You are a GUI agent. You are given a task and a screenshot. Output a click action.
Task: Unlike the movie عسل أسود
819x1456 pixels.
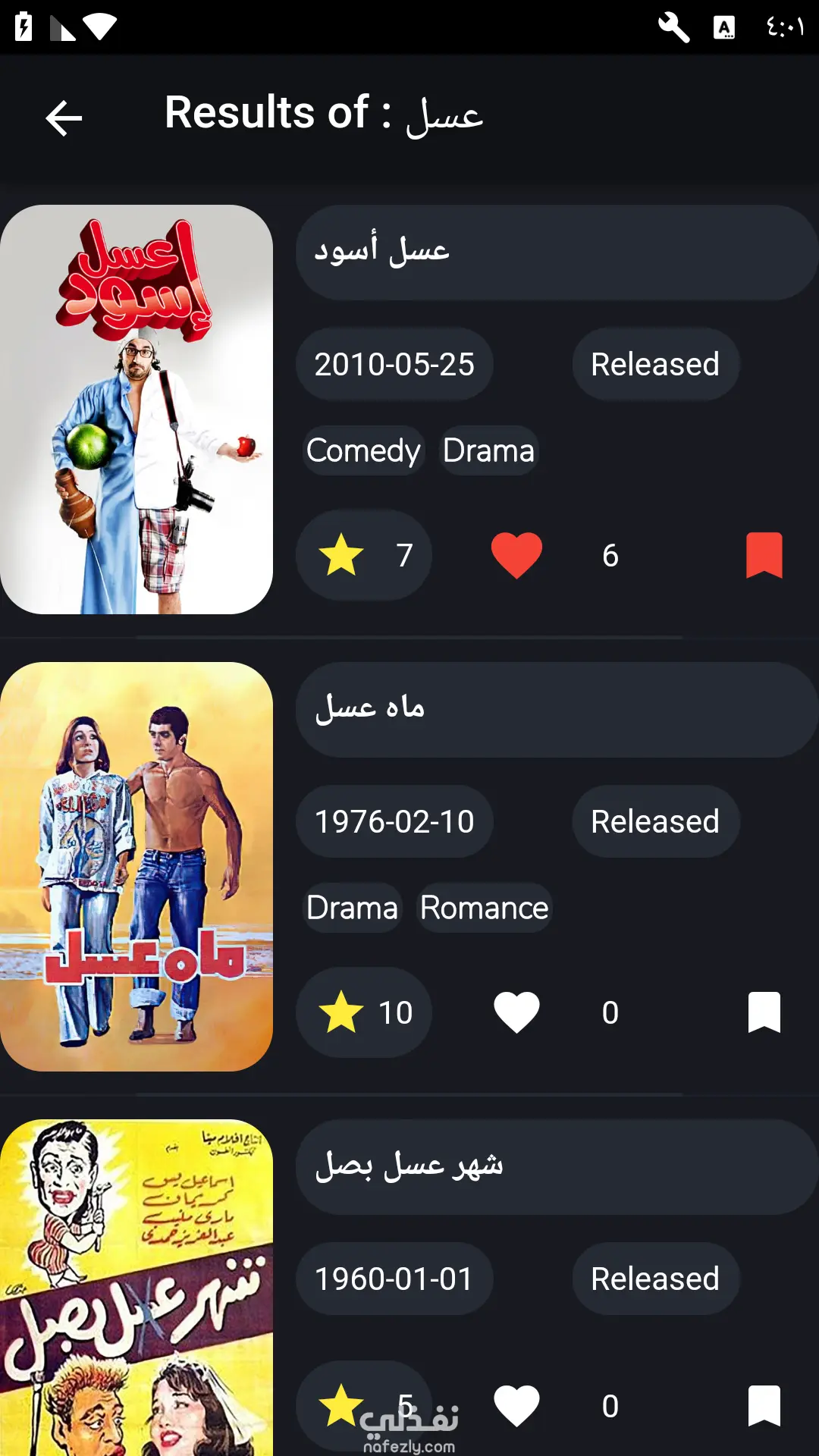click(x=516, y=555)
